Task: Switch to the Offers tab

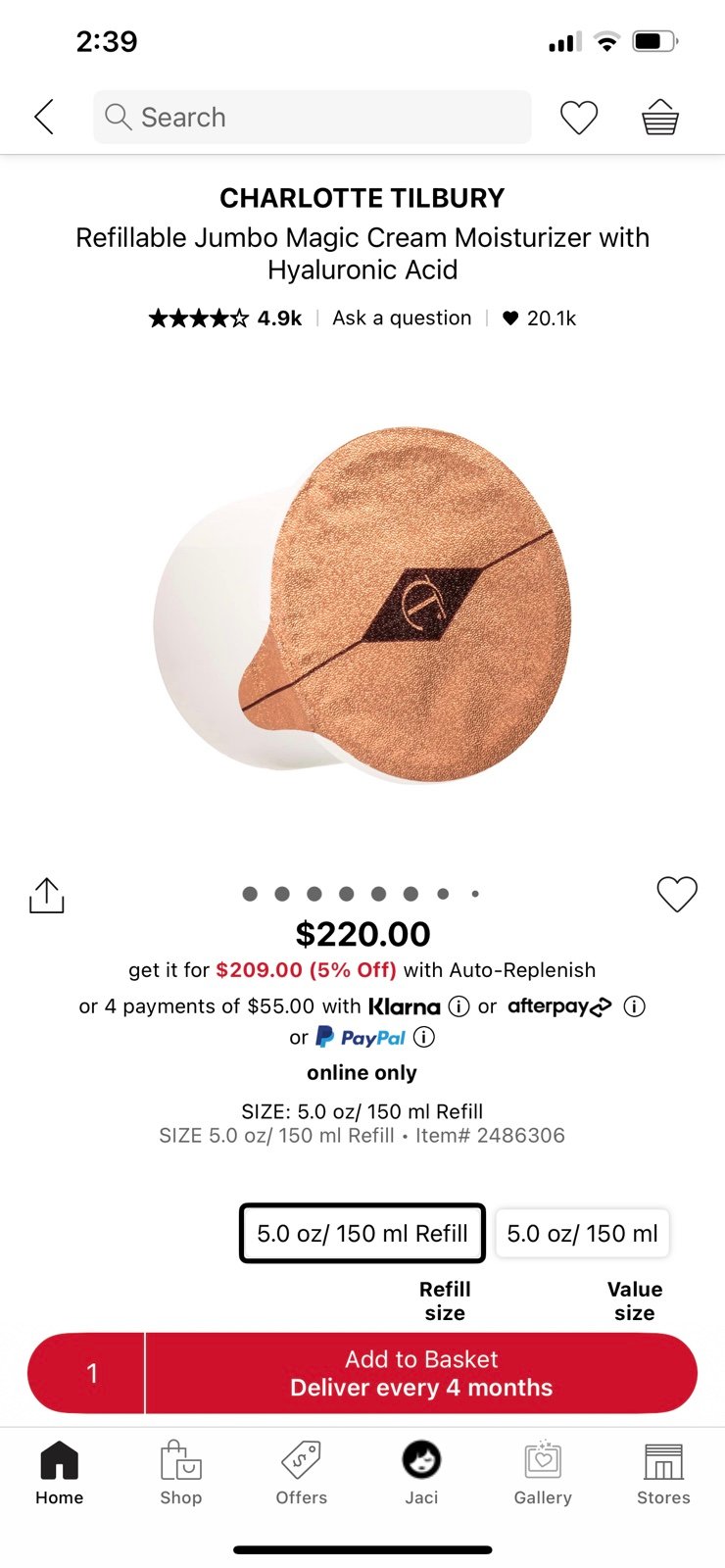Action: click(302, 1472)
